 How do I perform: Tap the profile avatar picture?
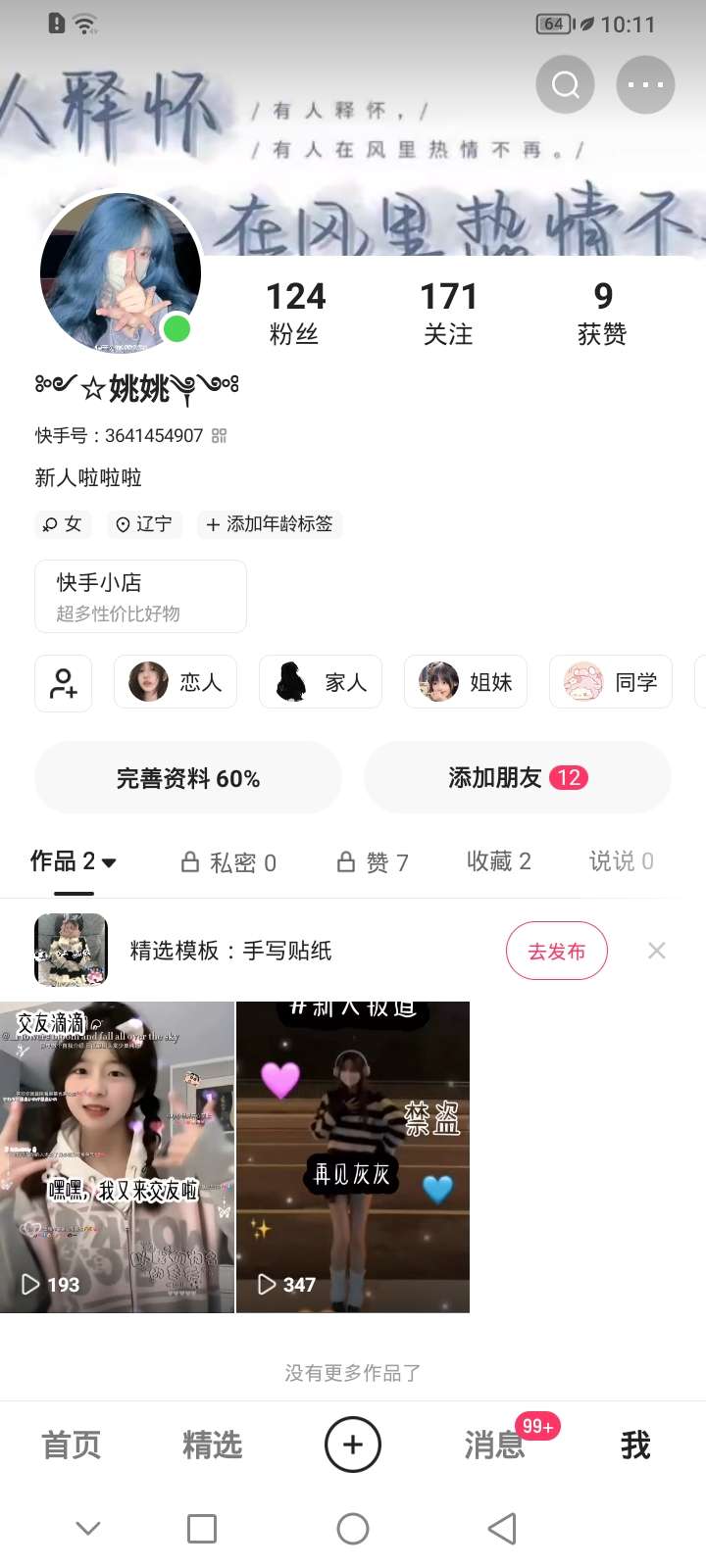[121, 273]
